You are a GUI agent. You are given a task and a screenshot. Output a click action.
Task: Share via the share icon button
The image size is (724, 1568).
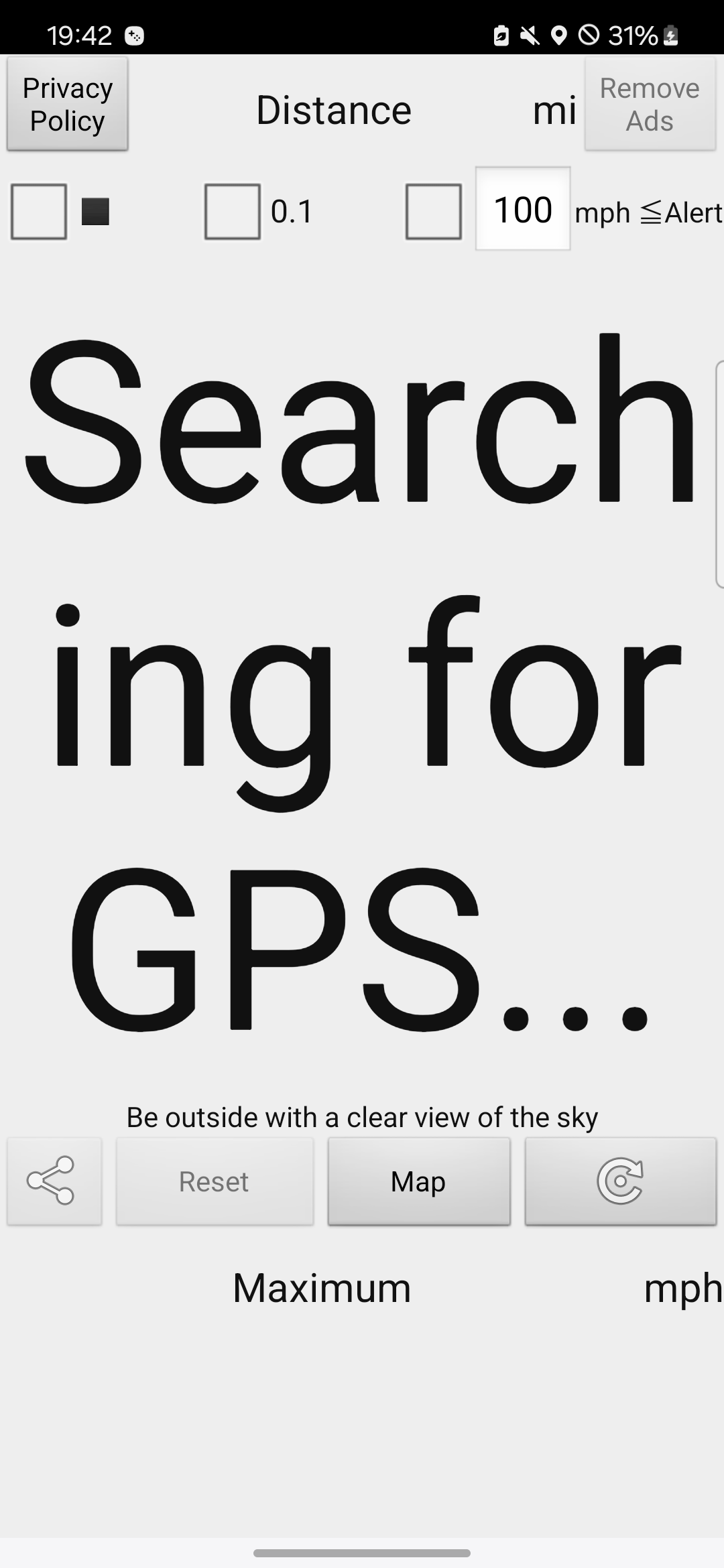54,1181
